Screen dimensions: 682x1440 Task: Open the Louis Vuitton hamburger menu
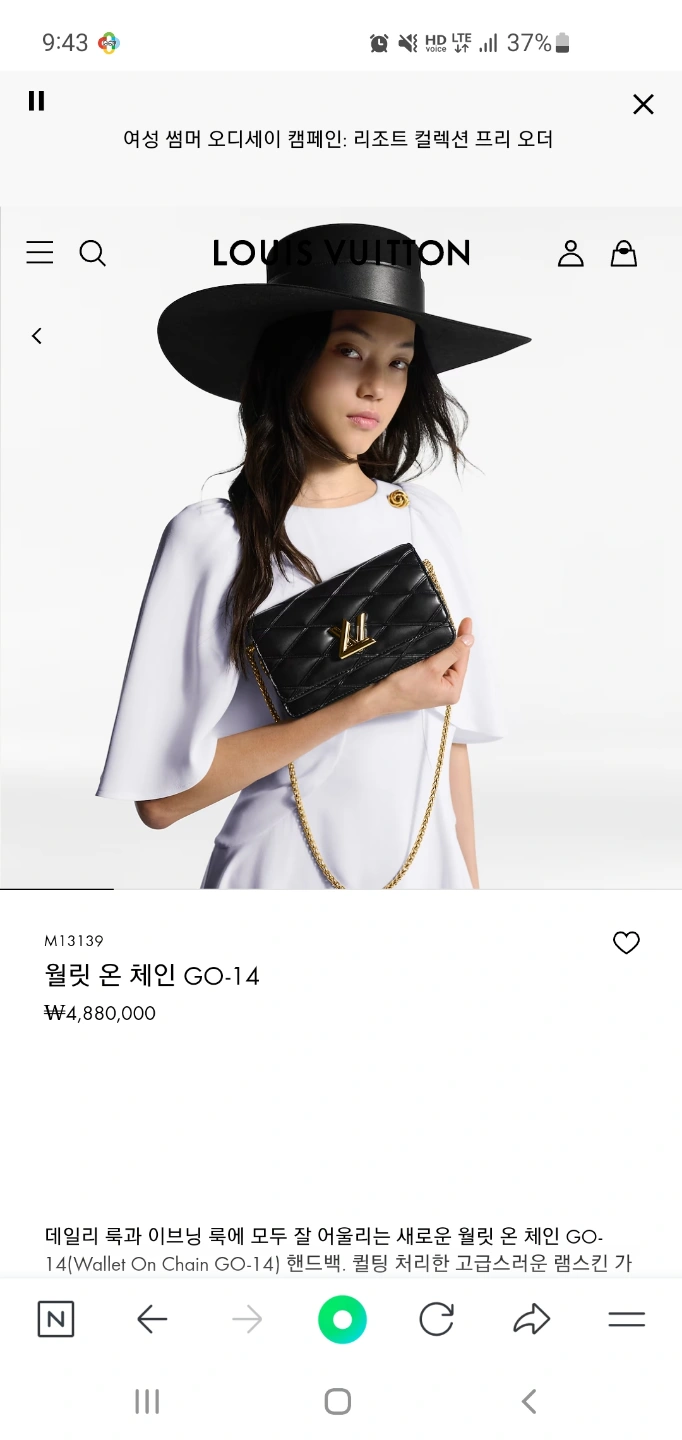click(40, 253)
